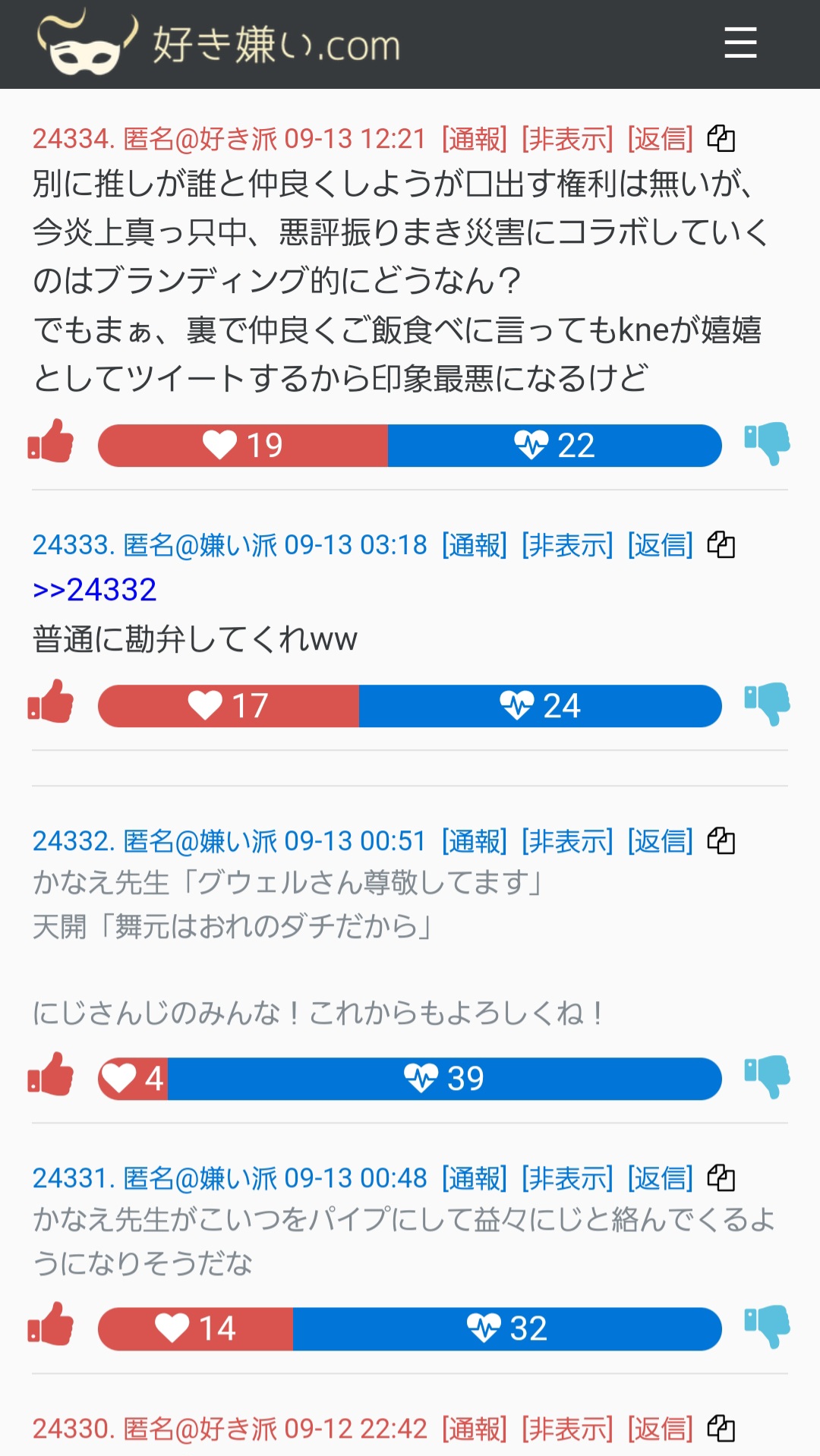Thumbs up comment 24332

tap(51, 1076)
